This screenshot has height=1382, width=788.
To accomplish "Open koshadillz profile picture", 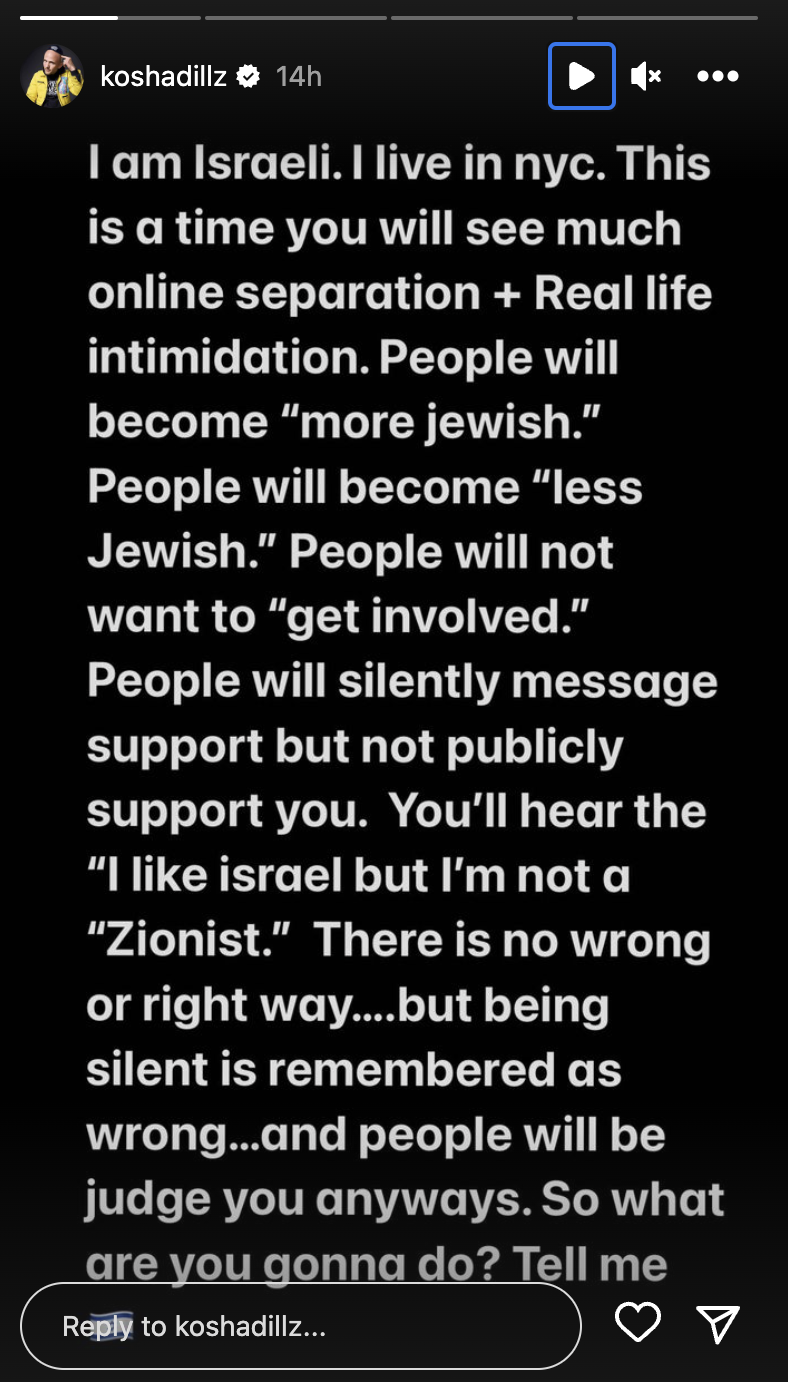I will (x=52, y=76).
